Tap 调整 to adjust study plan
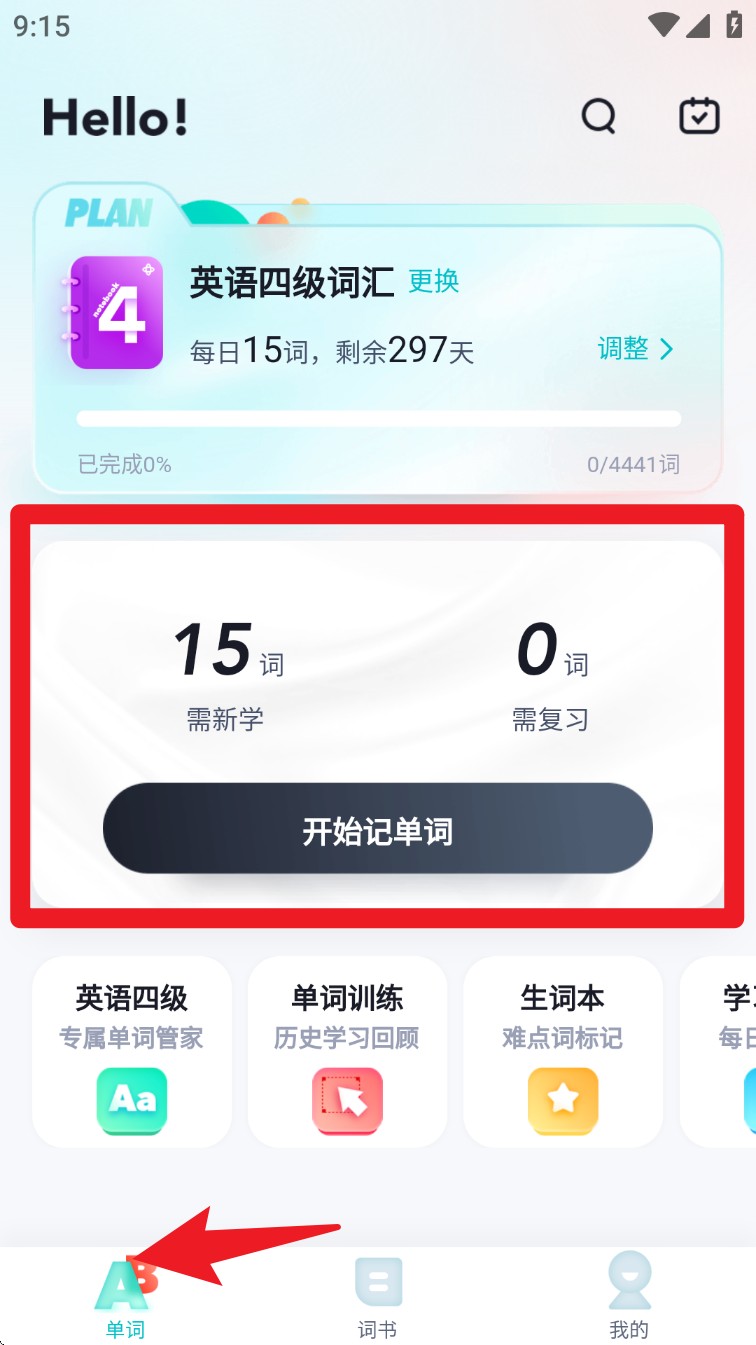This screenshot has width=756, height=1345. click(x=636, y=348)
